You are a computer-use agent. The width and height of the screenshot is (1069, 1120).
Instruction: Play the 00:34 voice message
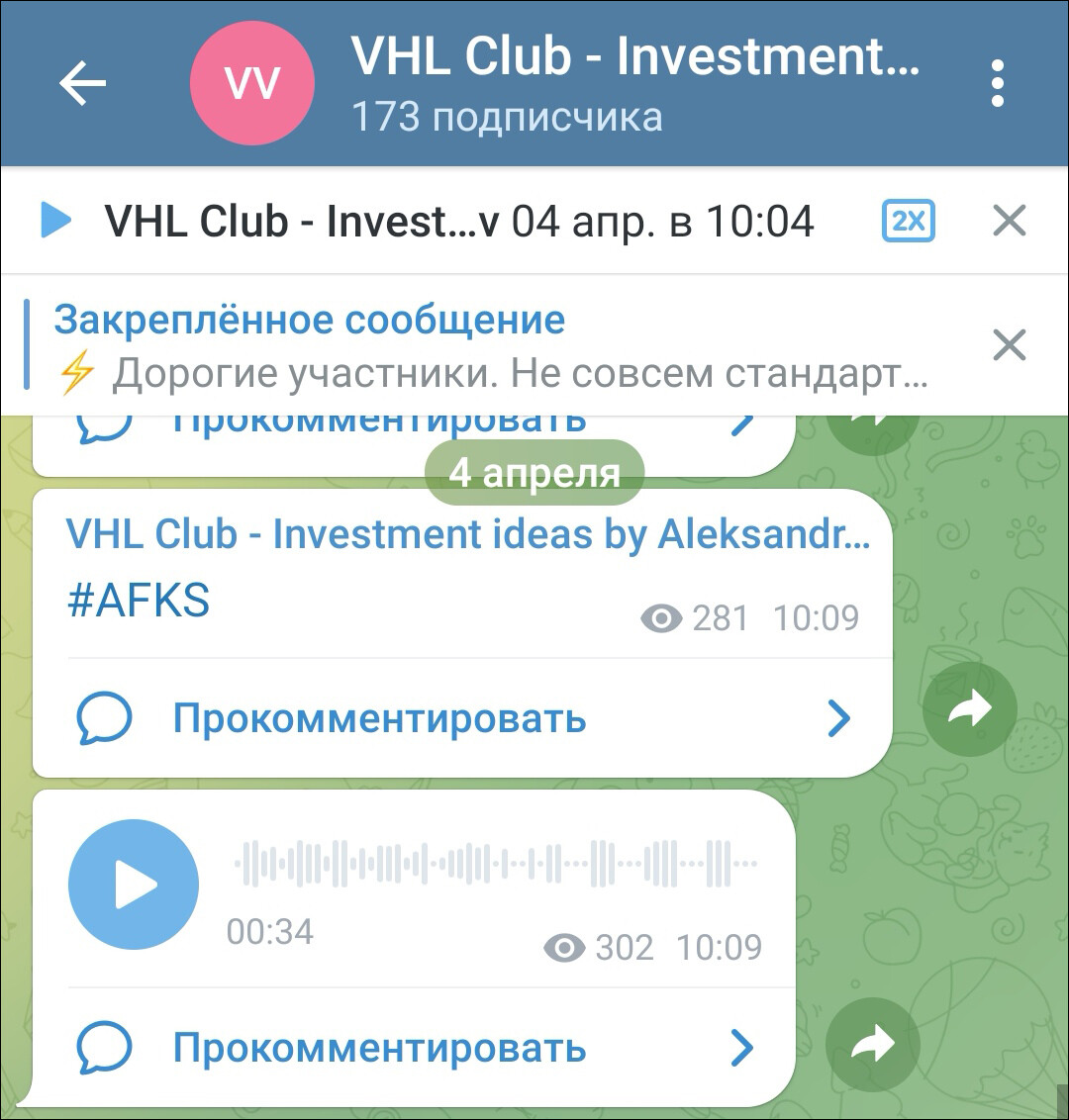pyautogui.click(x=134, y=884)
